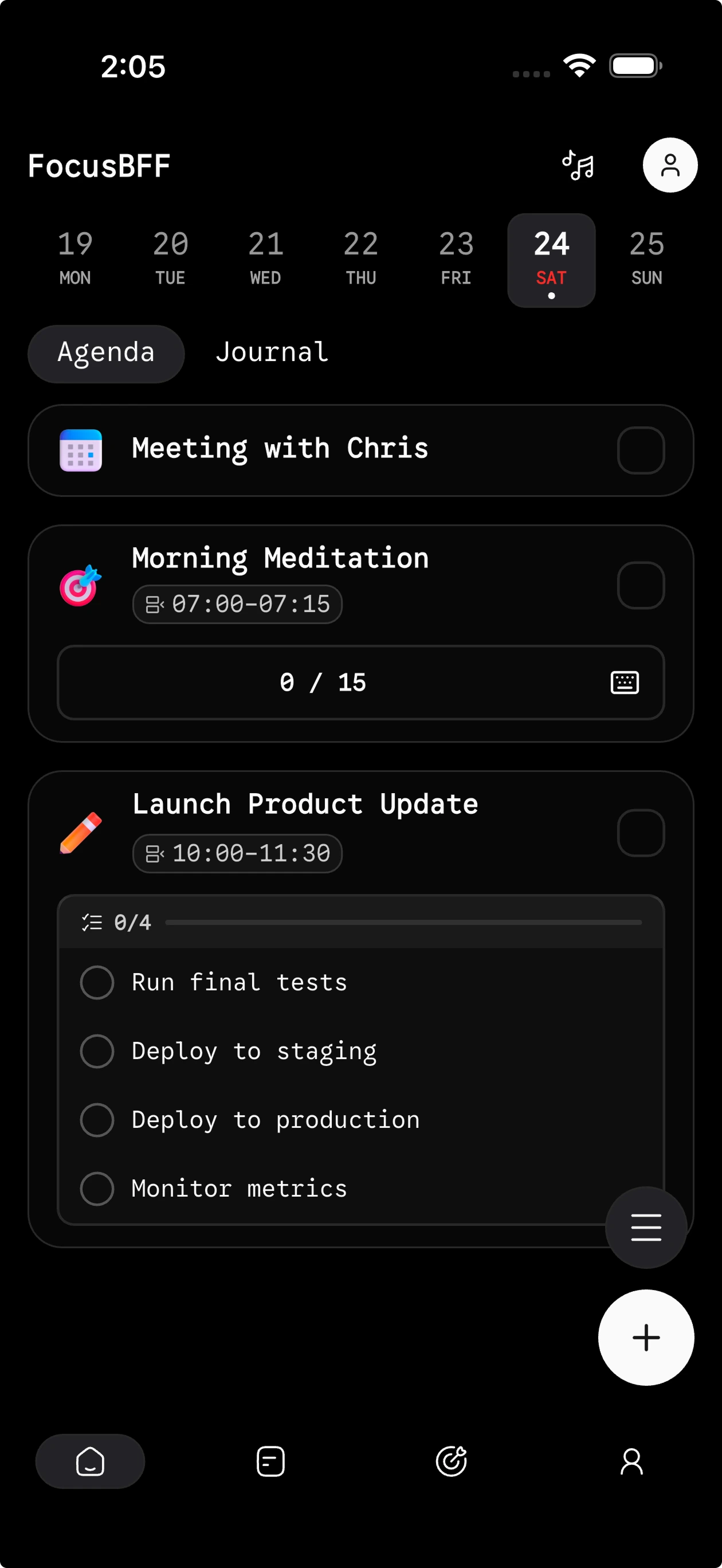
Task: Open the focus music icon
Action: (578, 166)
